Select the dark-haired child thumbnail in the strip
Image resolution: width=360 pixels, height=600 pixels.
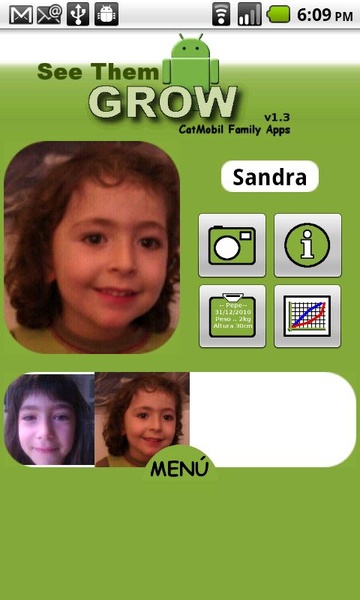(x=49, y=419)
